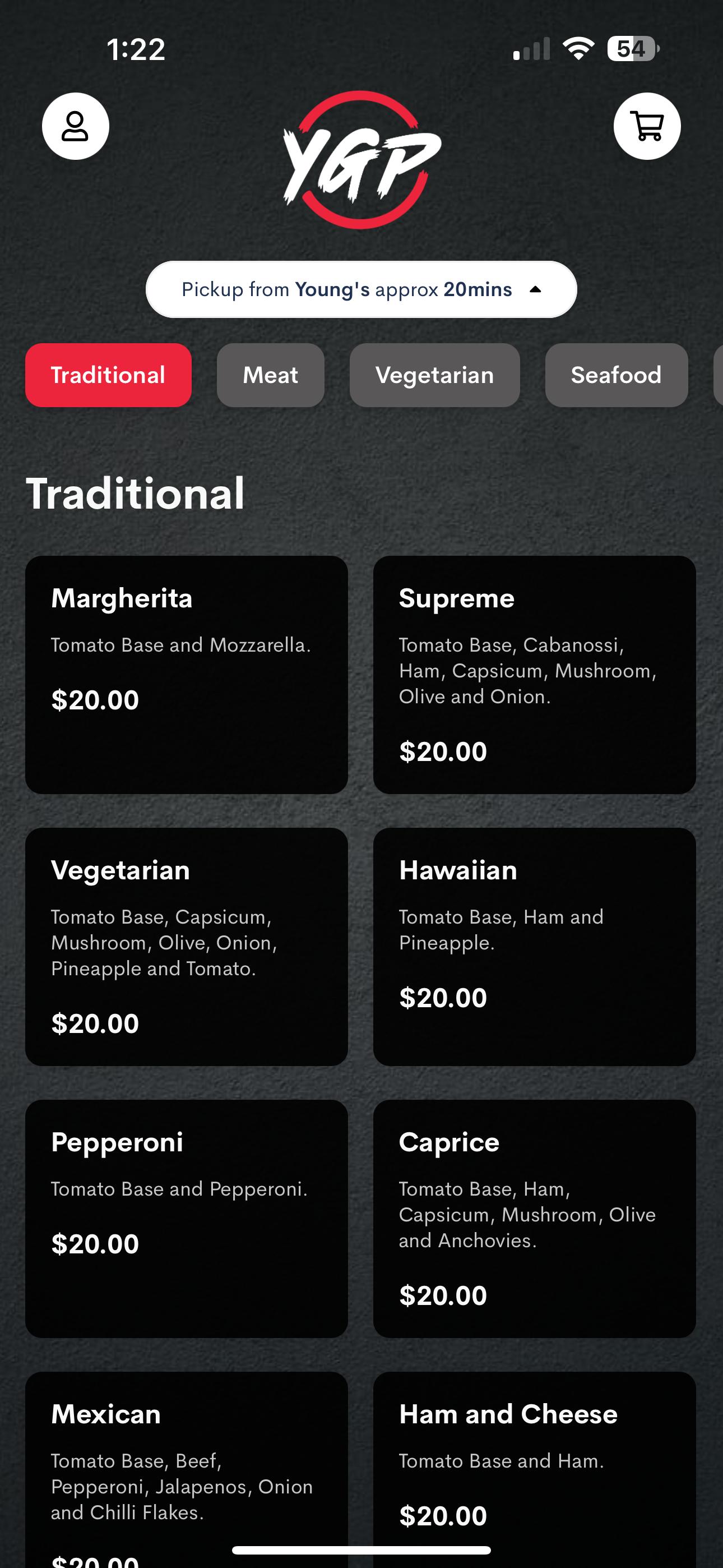Switch to the Seafood category
The image size is (723, 1568).
click(616, 375)
